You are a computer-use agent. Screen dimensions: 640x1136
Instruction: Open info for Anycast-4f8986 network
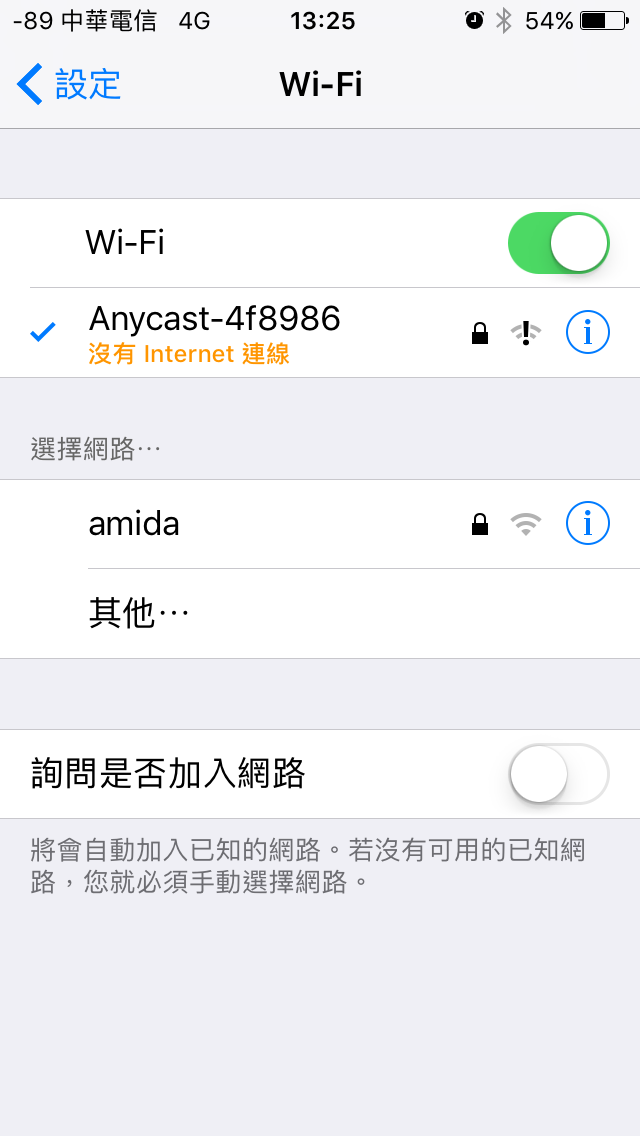tap(588, 333)
